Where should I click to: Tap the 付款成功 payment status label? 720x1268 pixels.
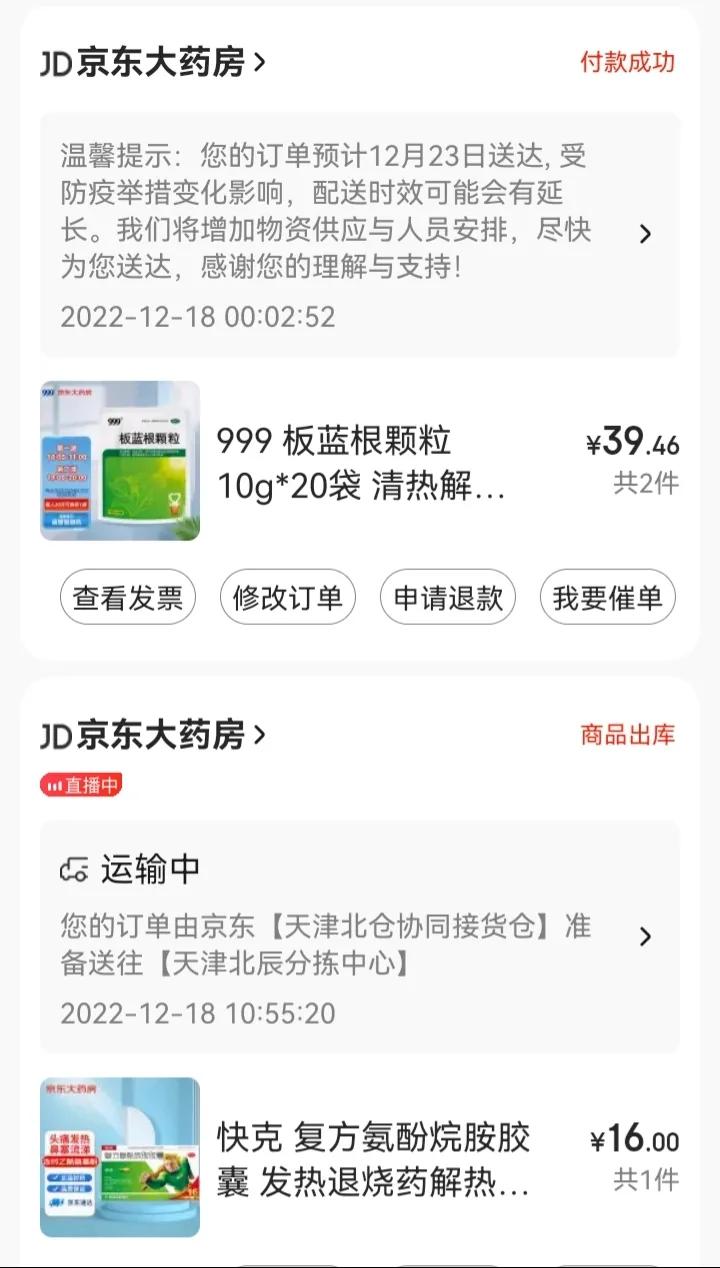pyautogui.click(x=627, y=62)
